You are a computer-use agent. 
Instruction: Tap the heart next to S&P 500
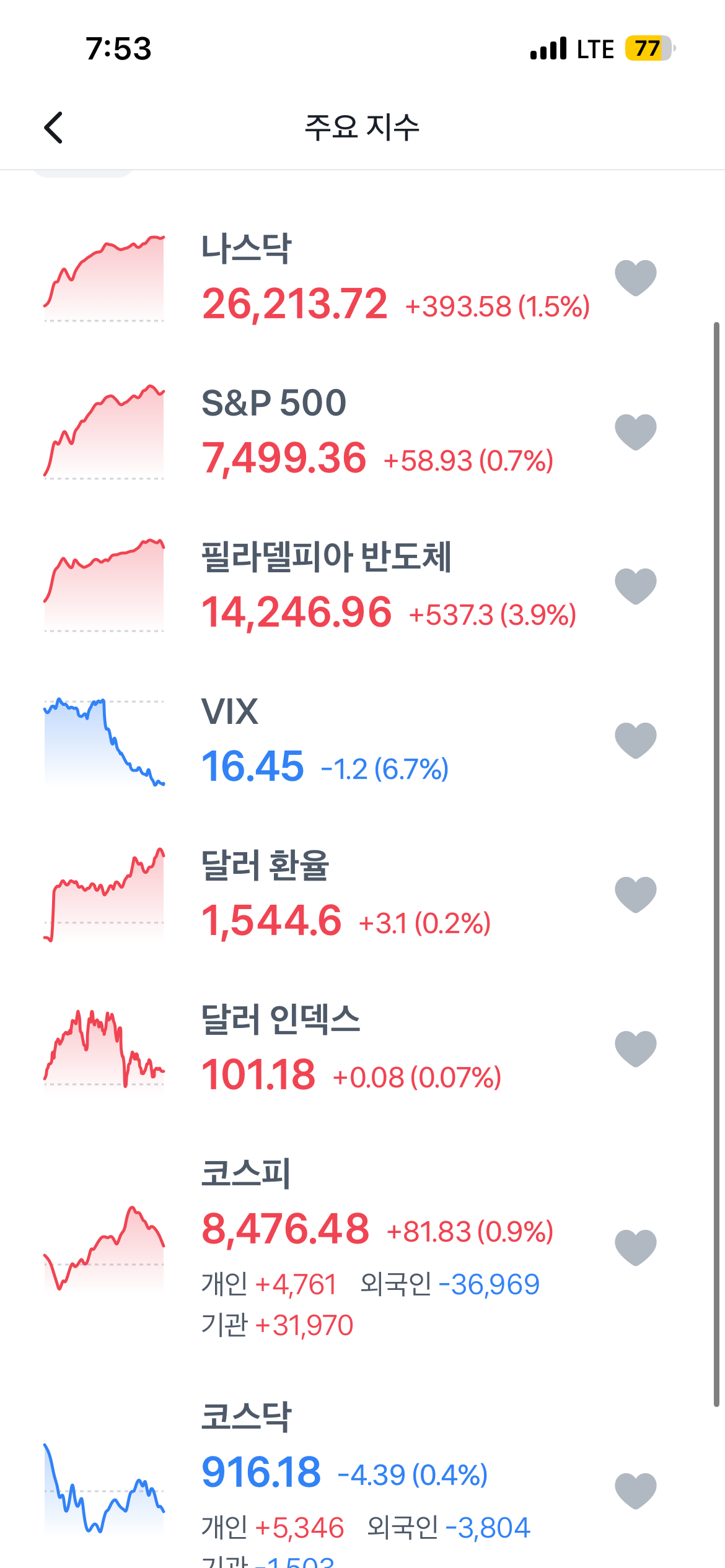click(x=636, y=432)
